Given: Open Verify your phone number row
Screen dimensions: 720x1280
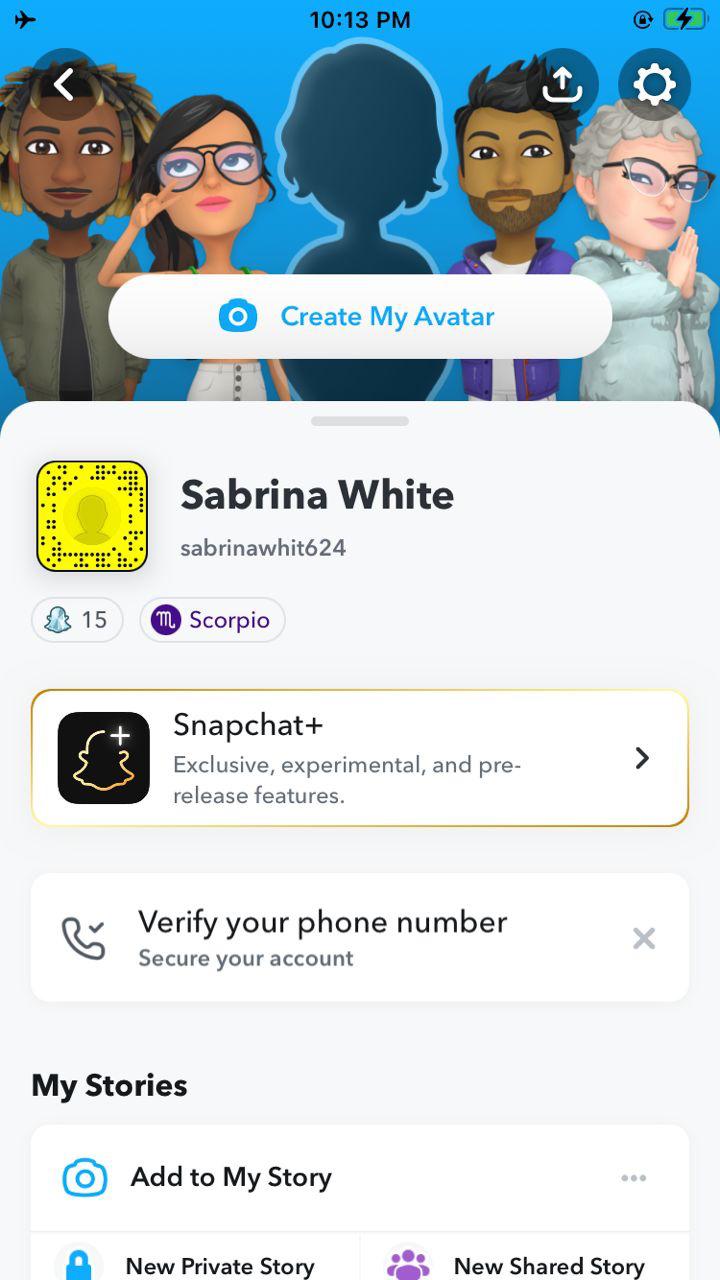Looking at the screenshot, I should coord(320,937).
